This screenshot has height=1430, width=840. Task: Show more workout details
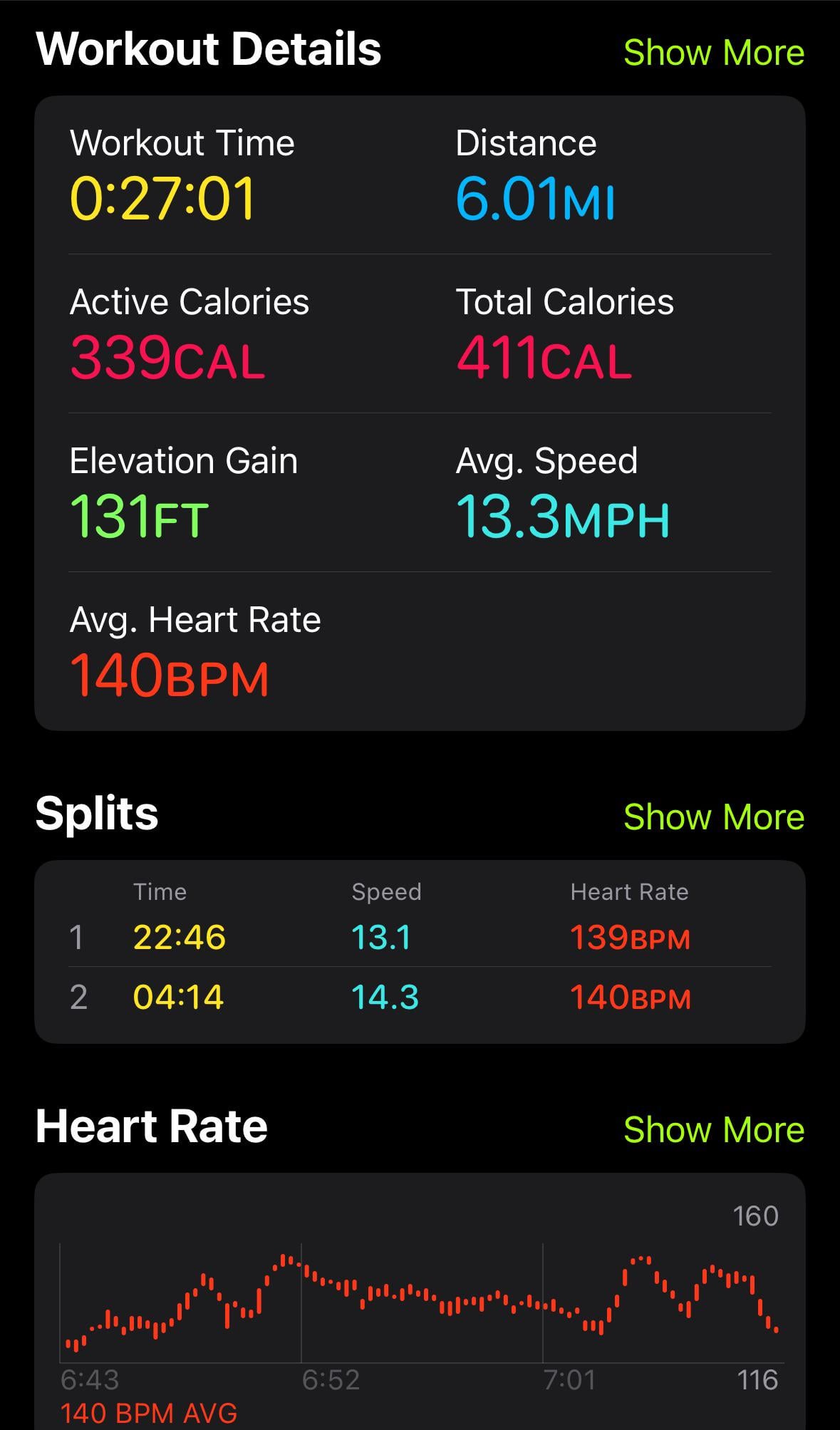714,53
